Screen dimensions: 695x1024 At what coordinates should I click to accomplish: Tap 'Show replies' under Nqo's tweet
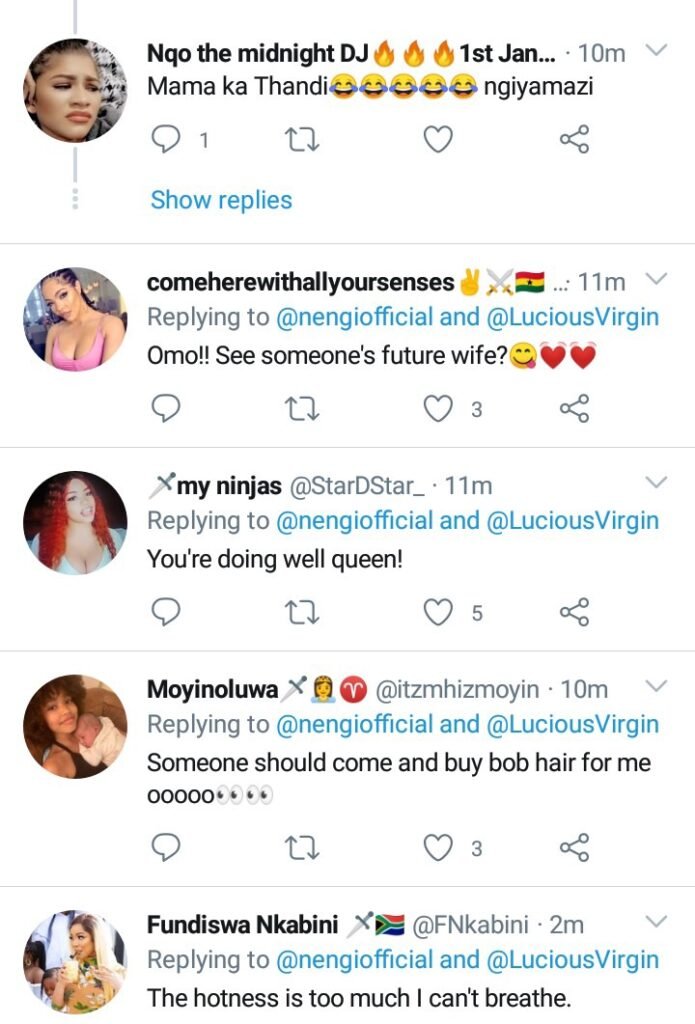click(x=221, y=200)
